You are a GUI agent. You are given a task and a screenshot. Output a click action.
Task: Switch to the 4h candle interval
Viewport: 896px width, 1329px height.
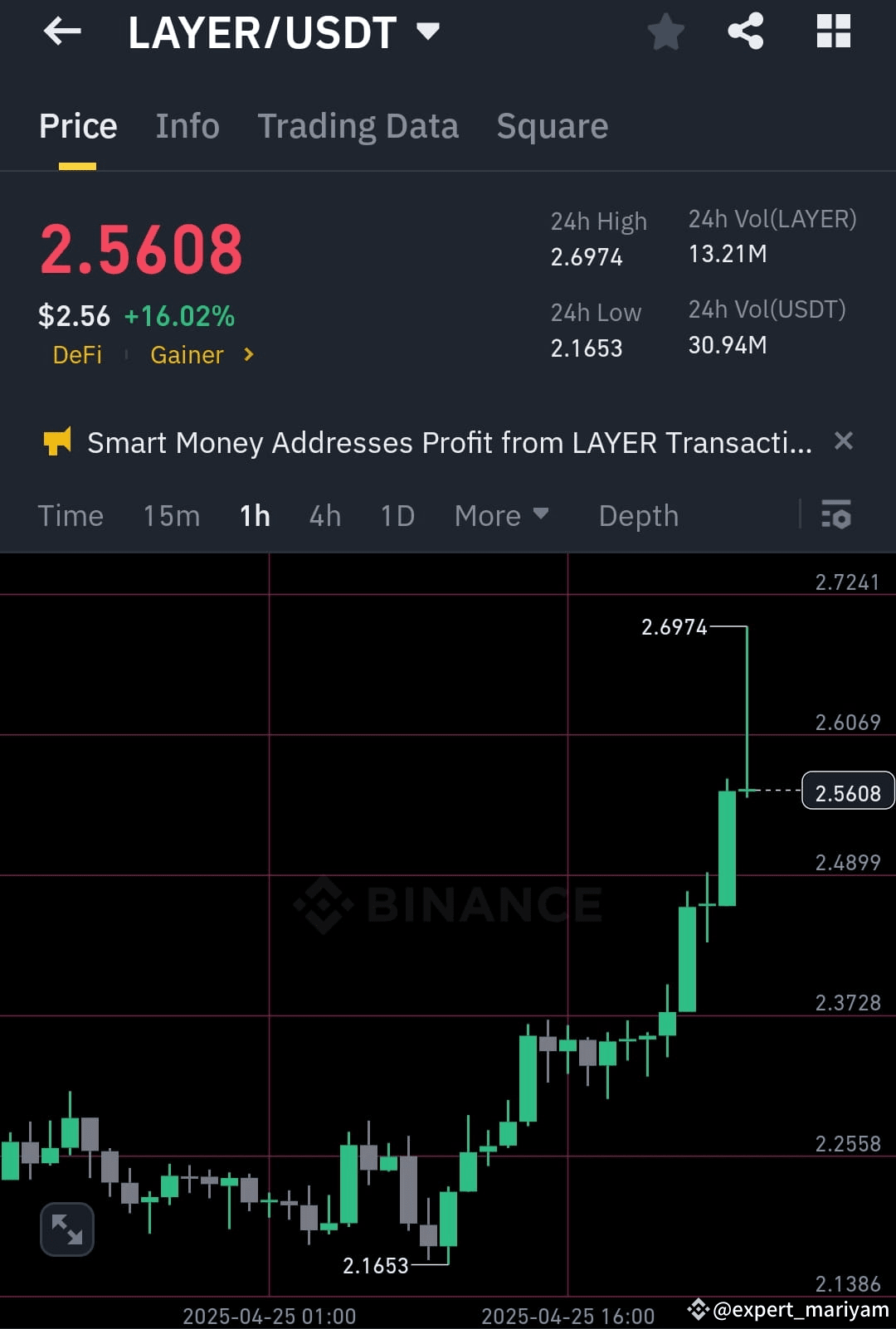(324, 515)
